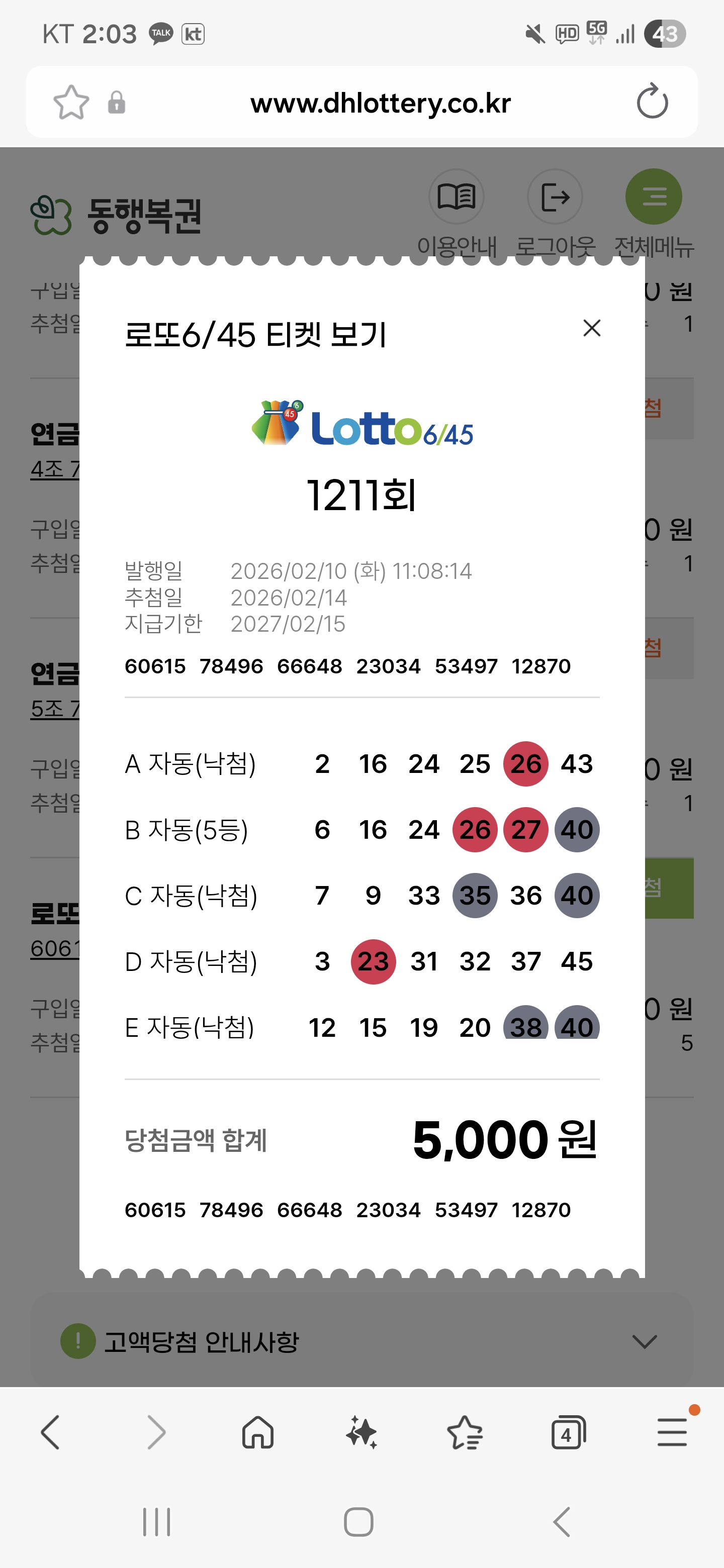This screenshot has width=724, height=1568.
Task: Go back to the previous page
Action: 51,1432
